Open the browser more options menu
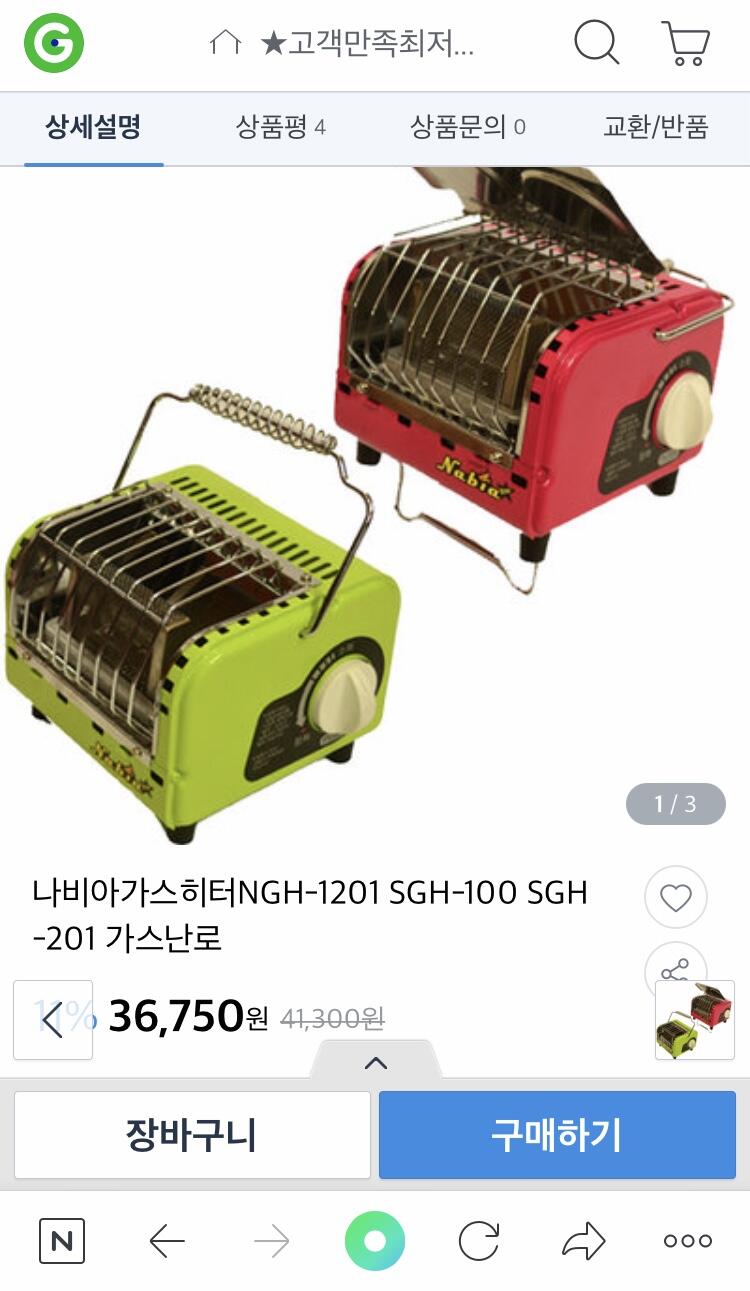Viewport: 750px width, 1291px height. (688, 1241)
